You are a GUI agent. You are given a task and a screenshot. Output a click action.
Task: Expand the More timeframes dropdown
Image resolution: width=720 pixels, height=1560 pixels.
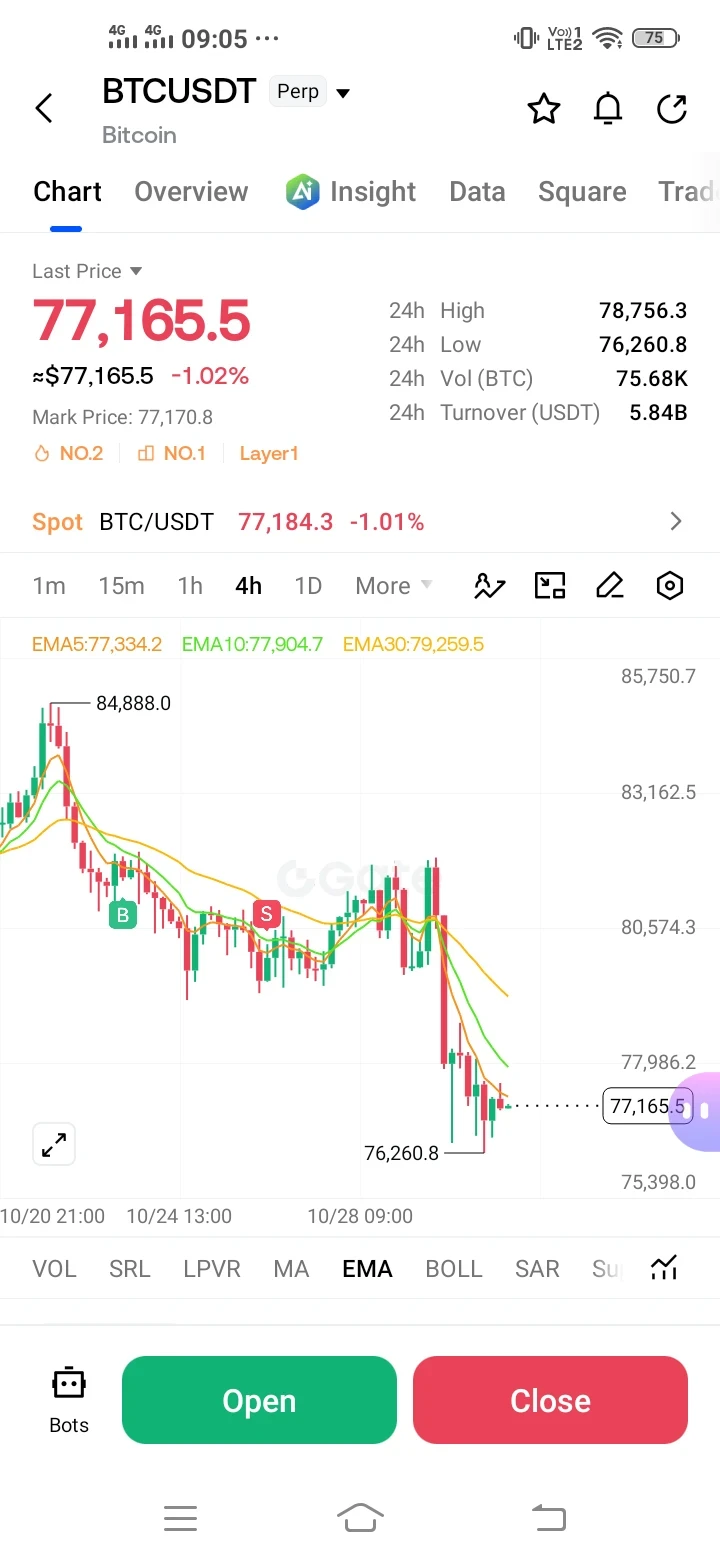[x=394, y=586]
